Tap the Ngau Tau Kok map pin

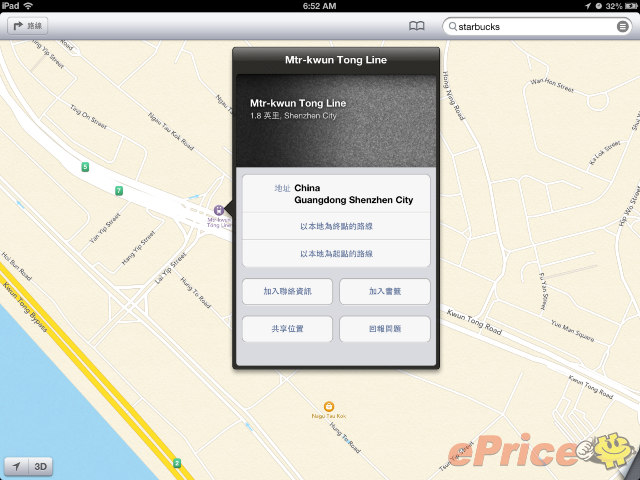coord(328,406)
